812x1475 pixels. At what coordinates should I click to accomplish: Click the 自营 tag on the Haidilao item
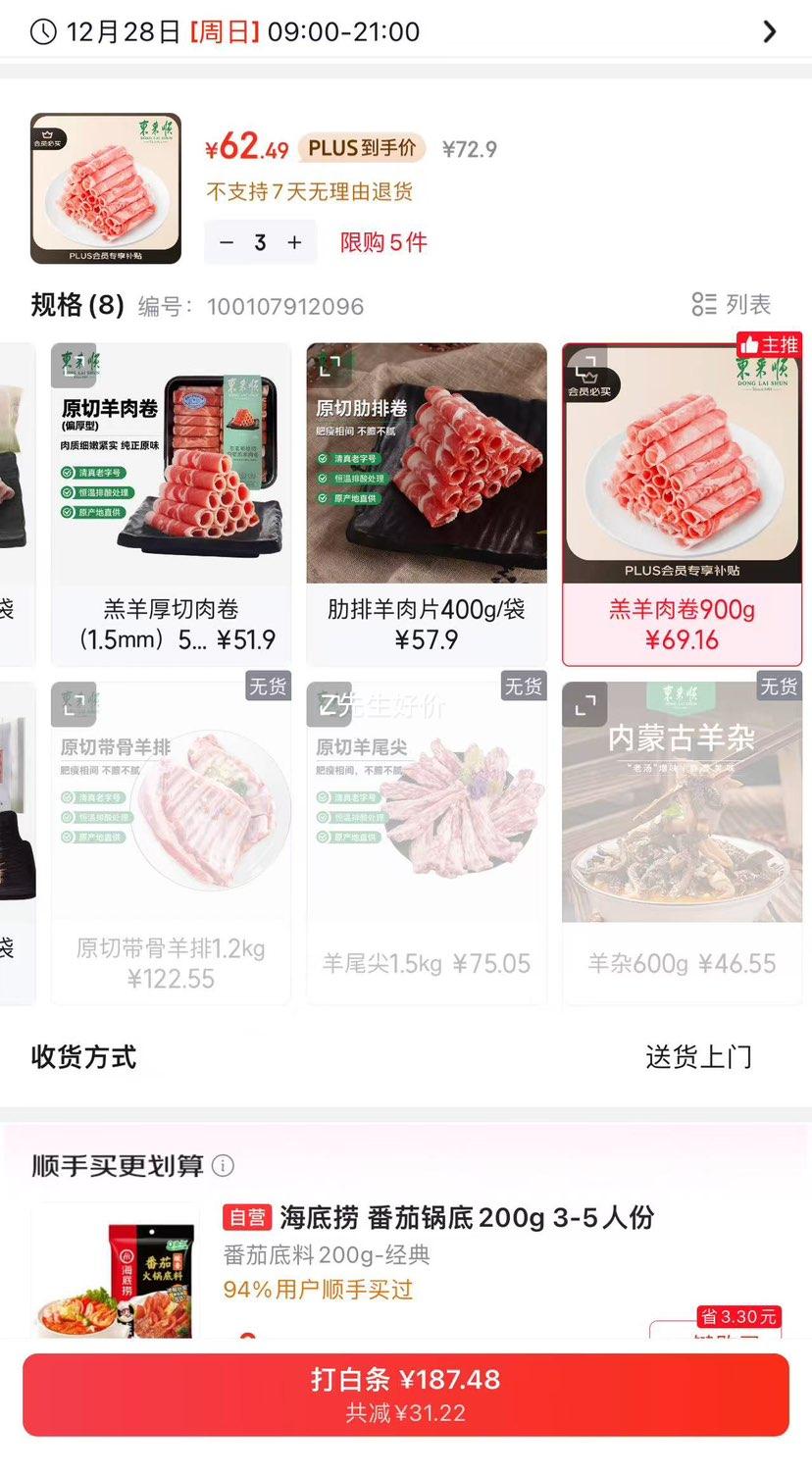254,1217
